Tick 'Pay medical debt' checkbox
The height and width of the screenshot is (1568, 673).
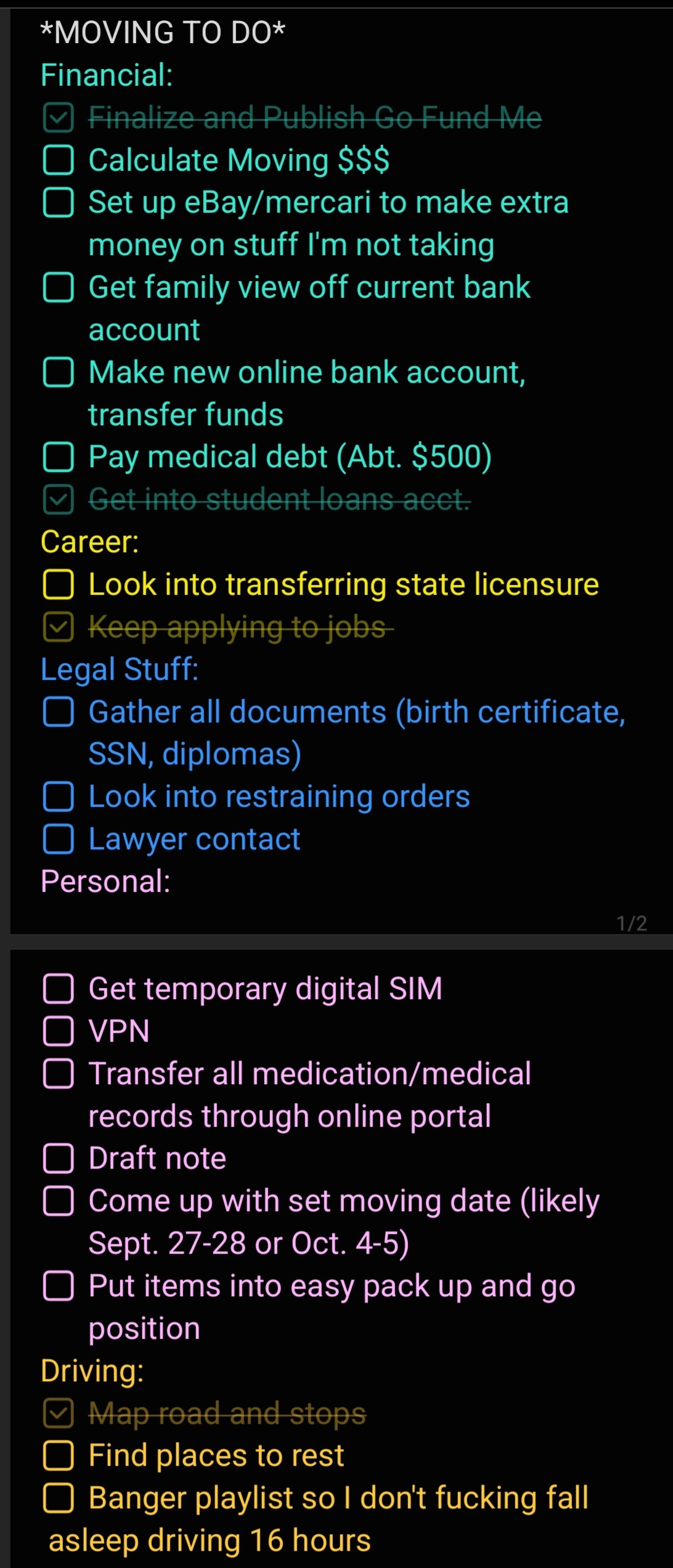coord(59,457)
